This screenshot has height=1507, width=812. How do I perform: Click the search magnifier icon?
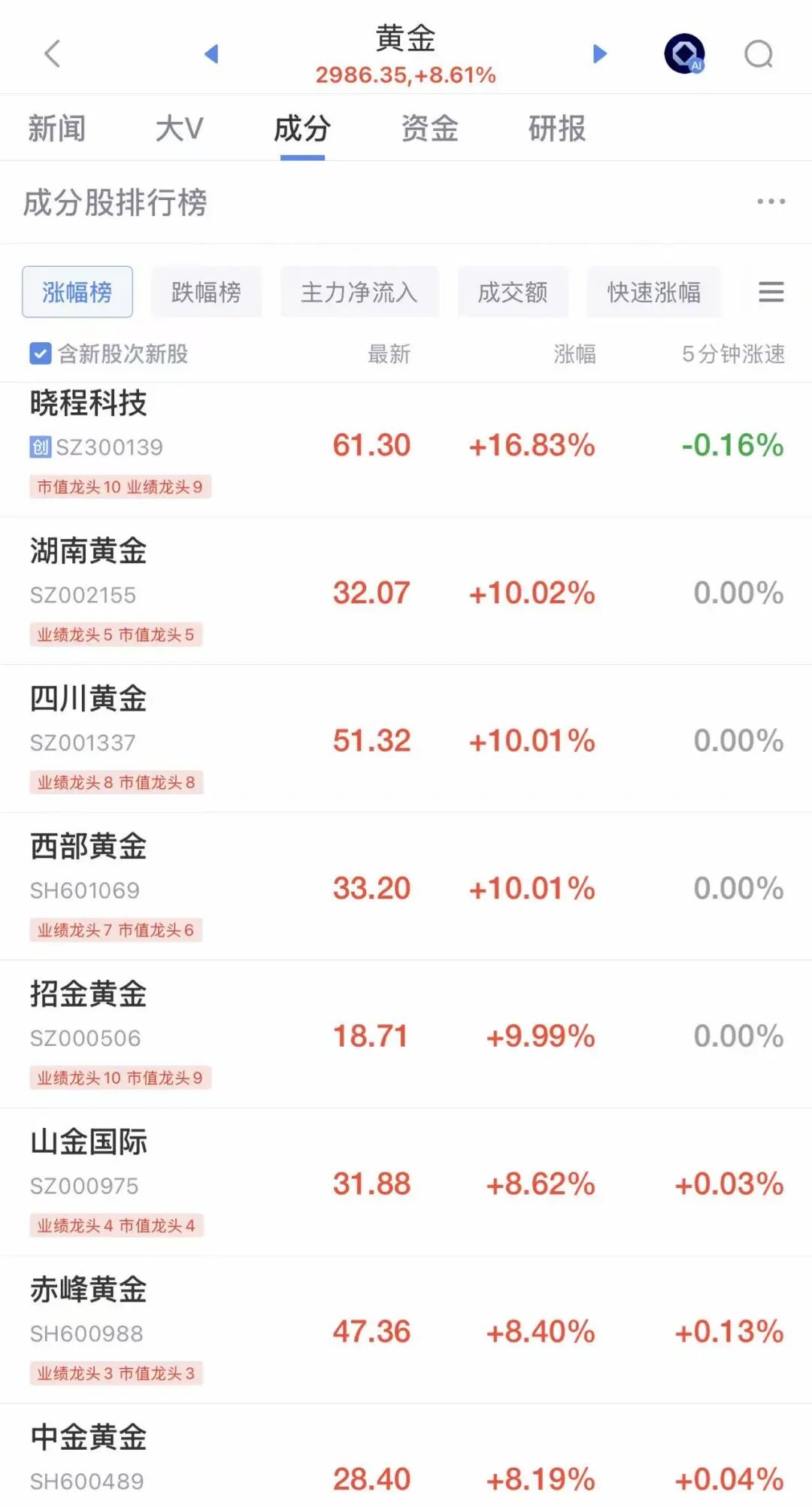click(759, 53)
